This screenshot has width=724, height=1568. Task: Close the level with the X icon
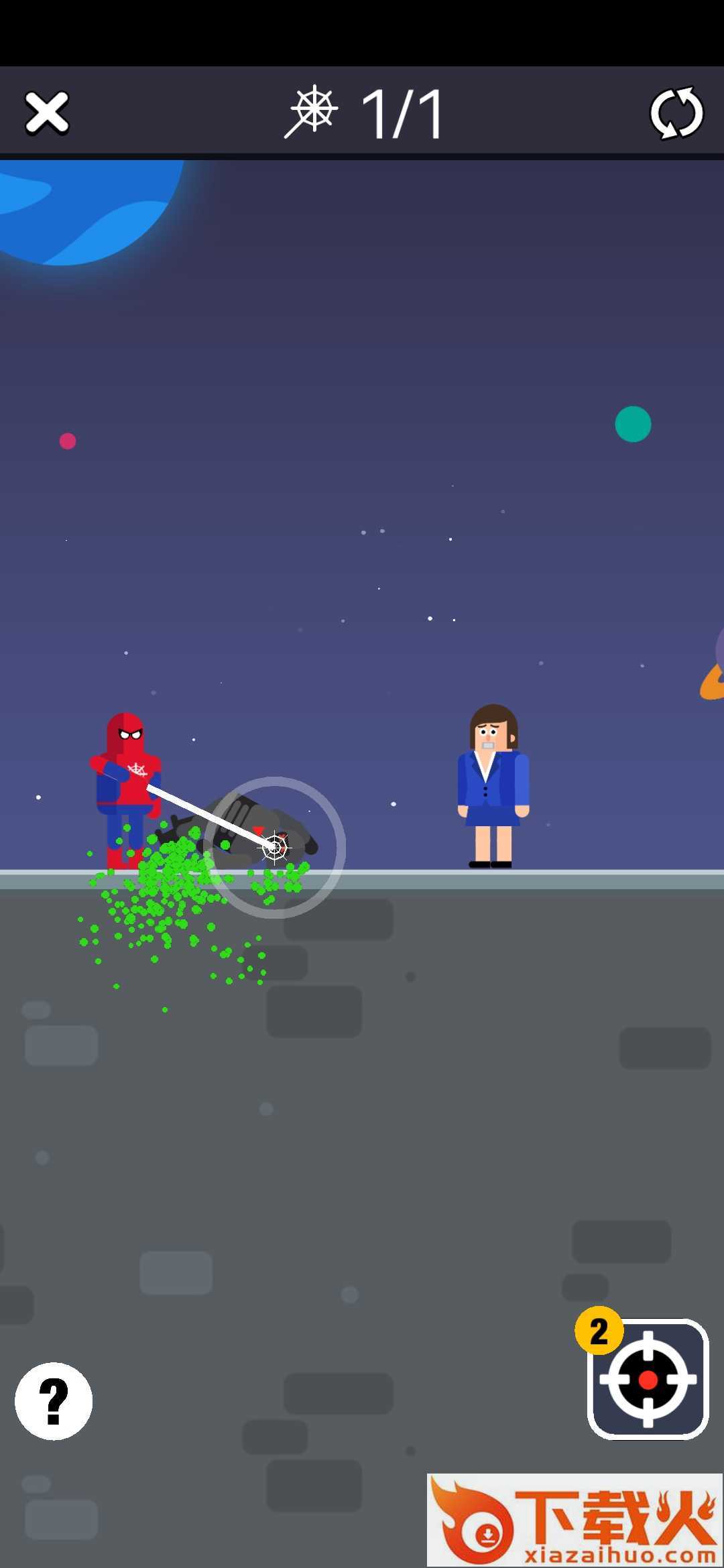coord(47,113)
